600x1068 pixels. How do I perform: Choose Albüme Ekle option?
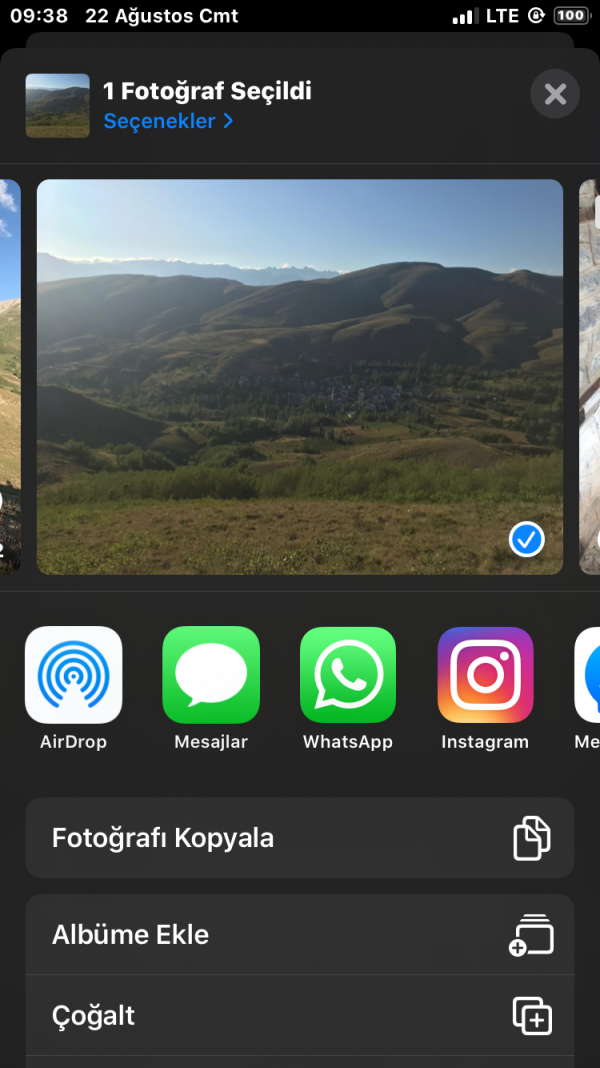tap(300, 935)
